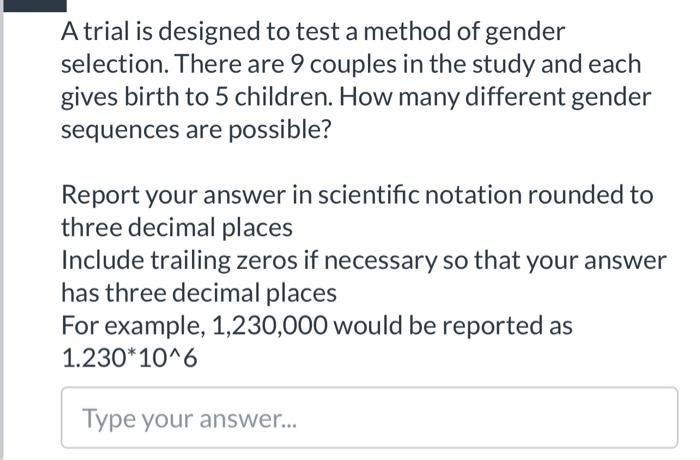Tap the 'Type your answer...' field
The width and height of the screenshot is (700, 460).
click(x=368, y=417)
